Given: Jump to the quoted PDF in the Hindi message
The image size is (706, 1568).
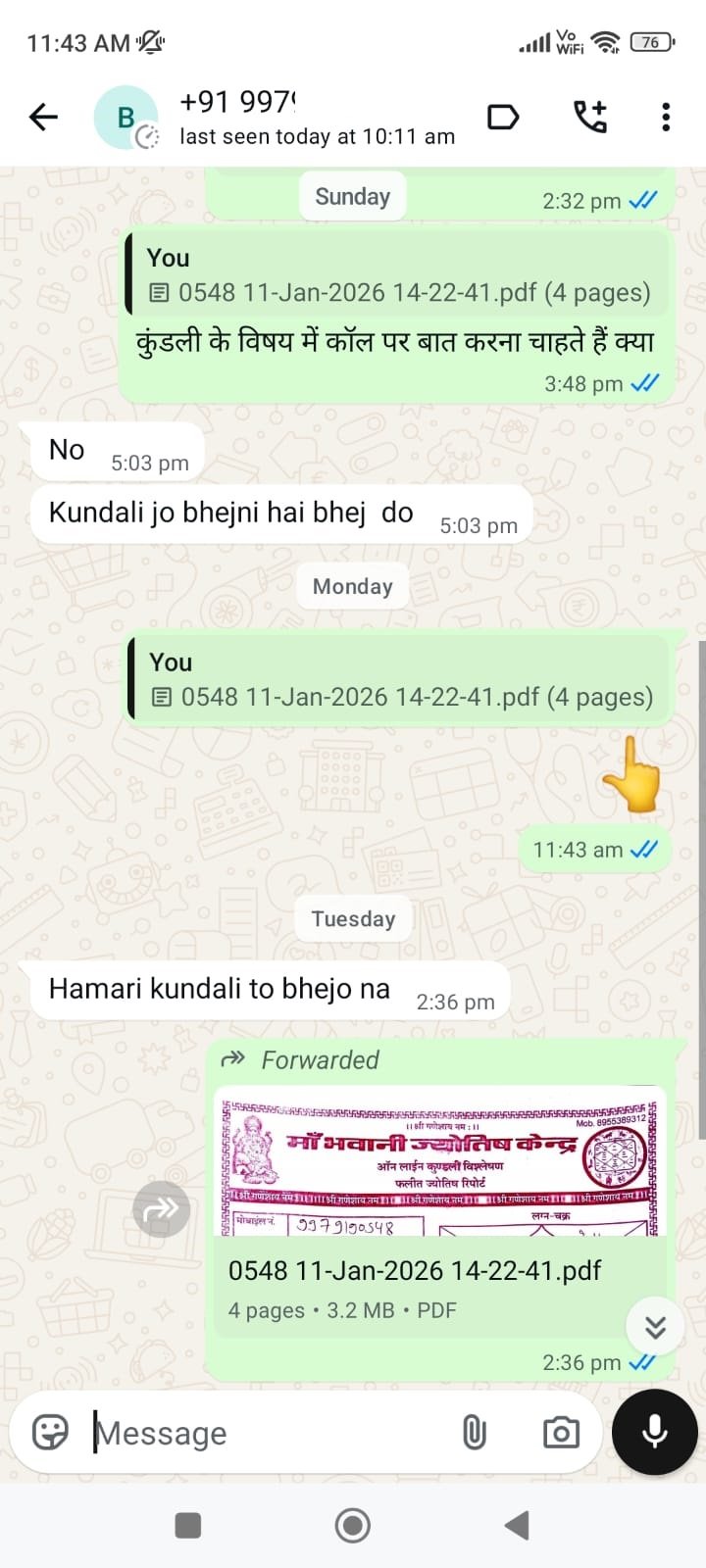Looking at the screenshot, I should (x=398, y=274).
